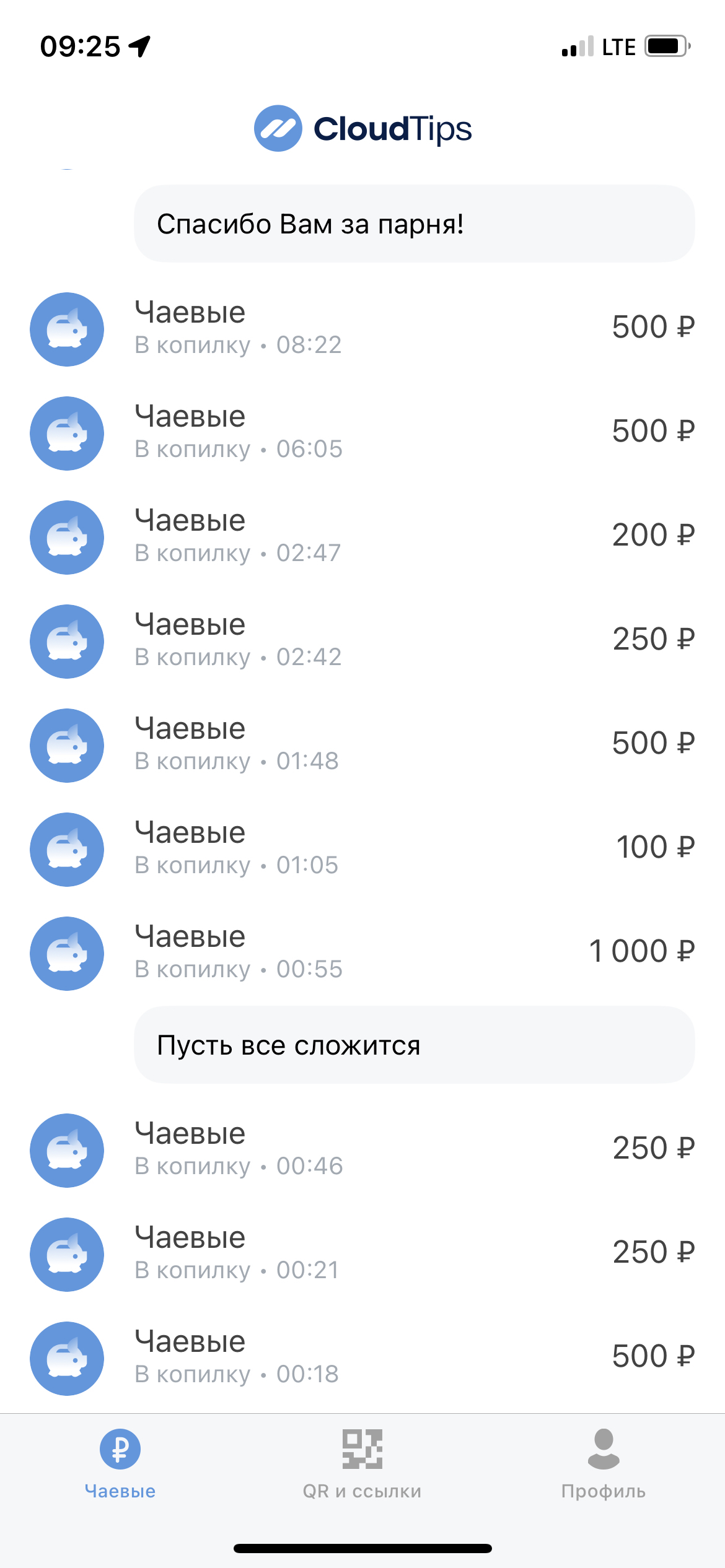Tap the 01:48 tip entry
This screenshot has height=1568, width=725.
click(x=362, y=745)
